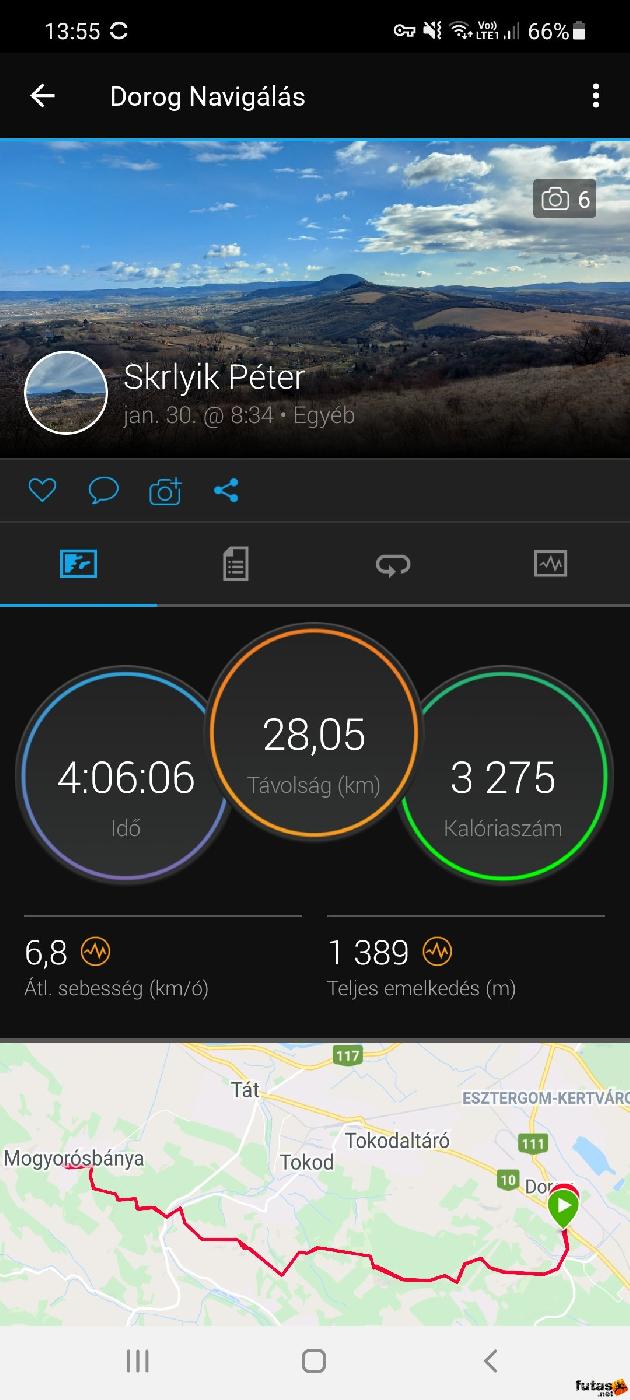Go back using the top-left arrow

click(x=42, y=96)
